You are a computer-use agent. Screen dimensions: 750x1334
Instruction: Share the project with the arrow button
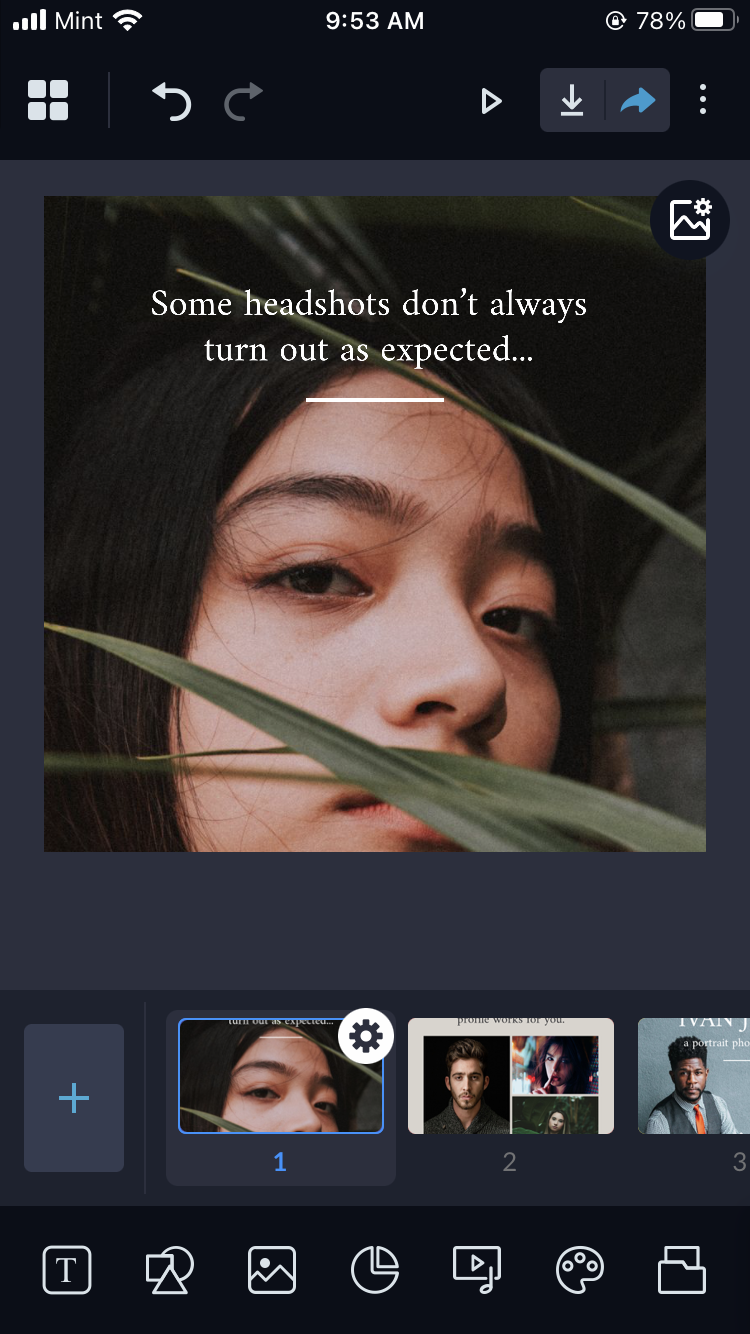[638, 100]
